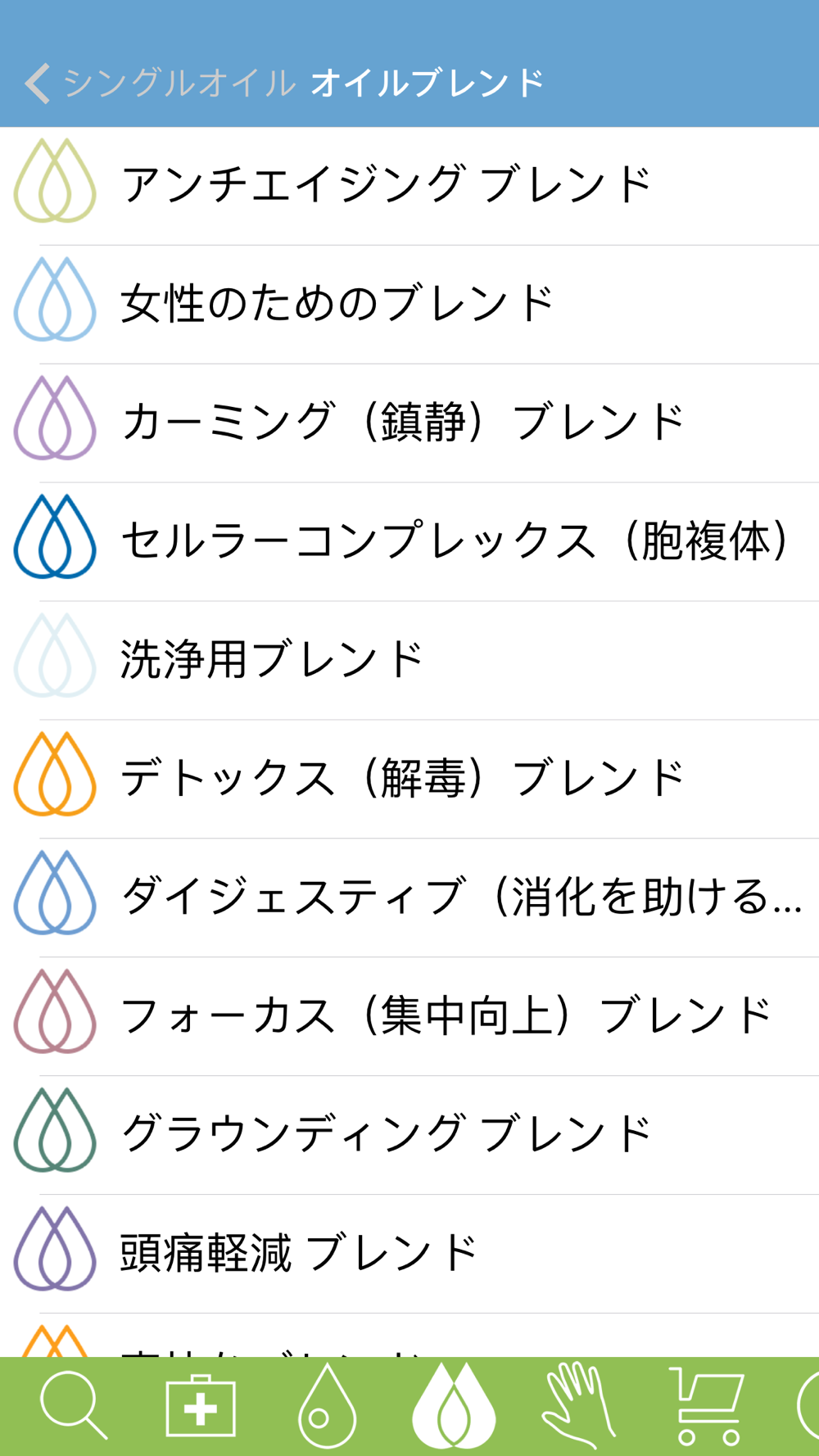Screen dimensions: 819x1456
Task: Tap 洗浄用ブレンド row
Action: 409,661
